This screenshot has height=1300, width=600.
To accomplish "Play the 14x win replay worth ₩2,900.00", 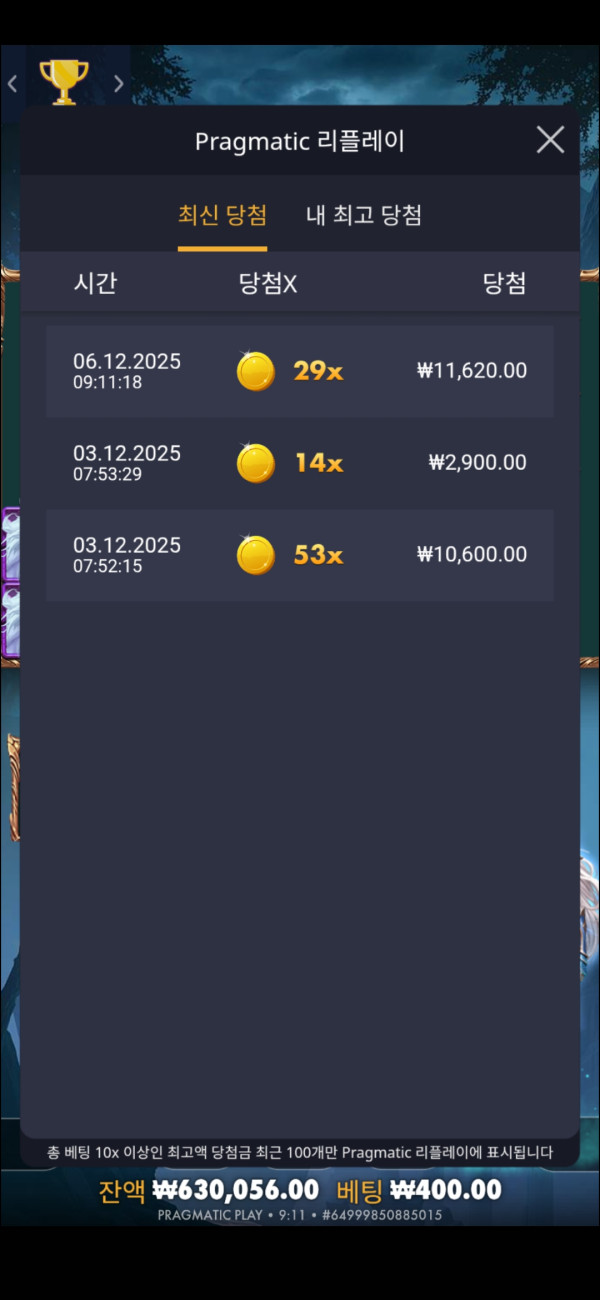I will tap(300, 463).
